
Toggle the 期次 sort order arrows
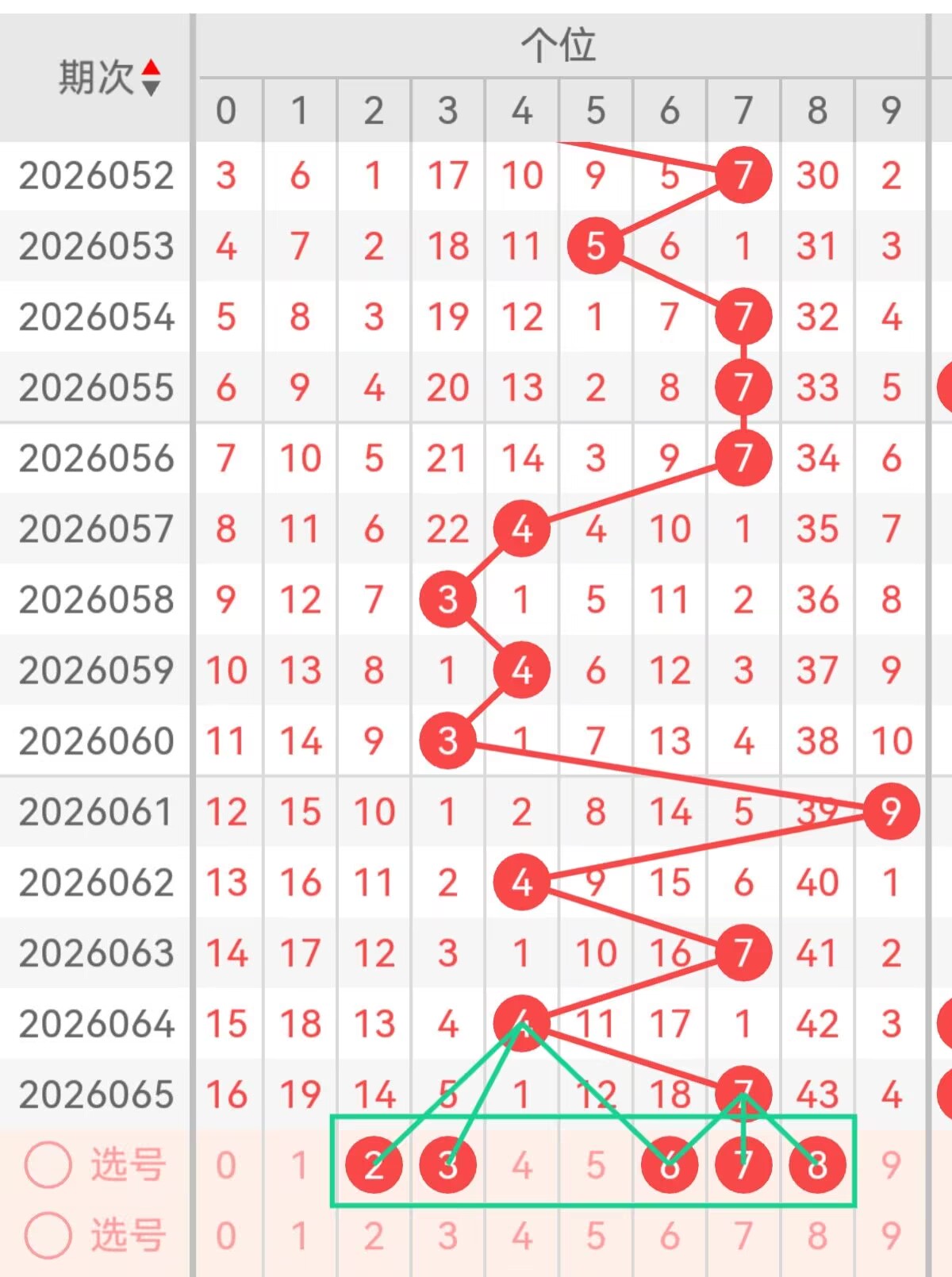151,78
